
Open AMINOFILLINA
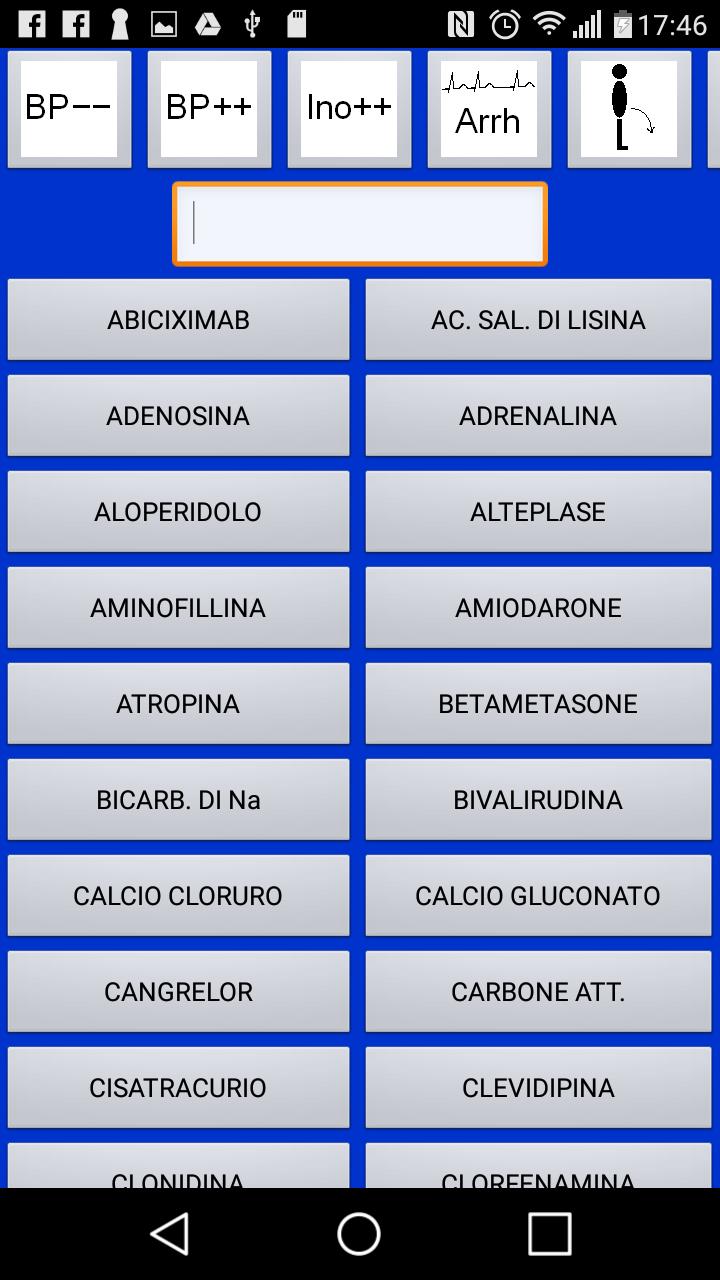pos(178,608)
